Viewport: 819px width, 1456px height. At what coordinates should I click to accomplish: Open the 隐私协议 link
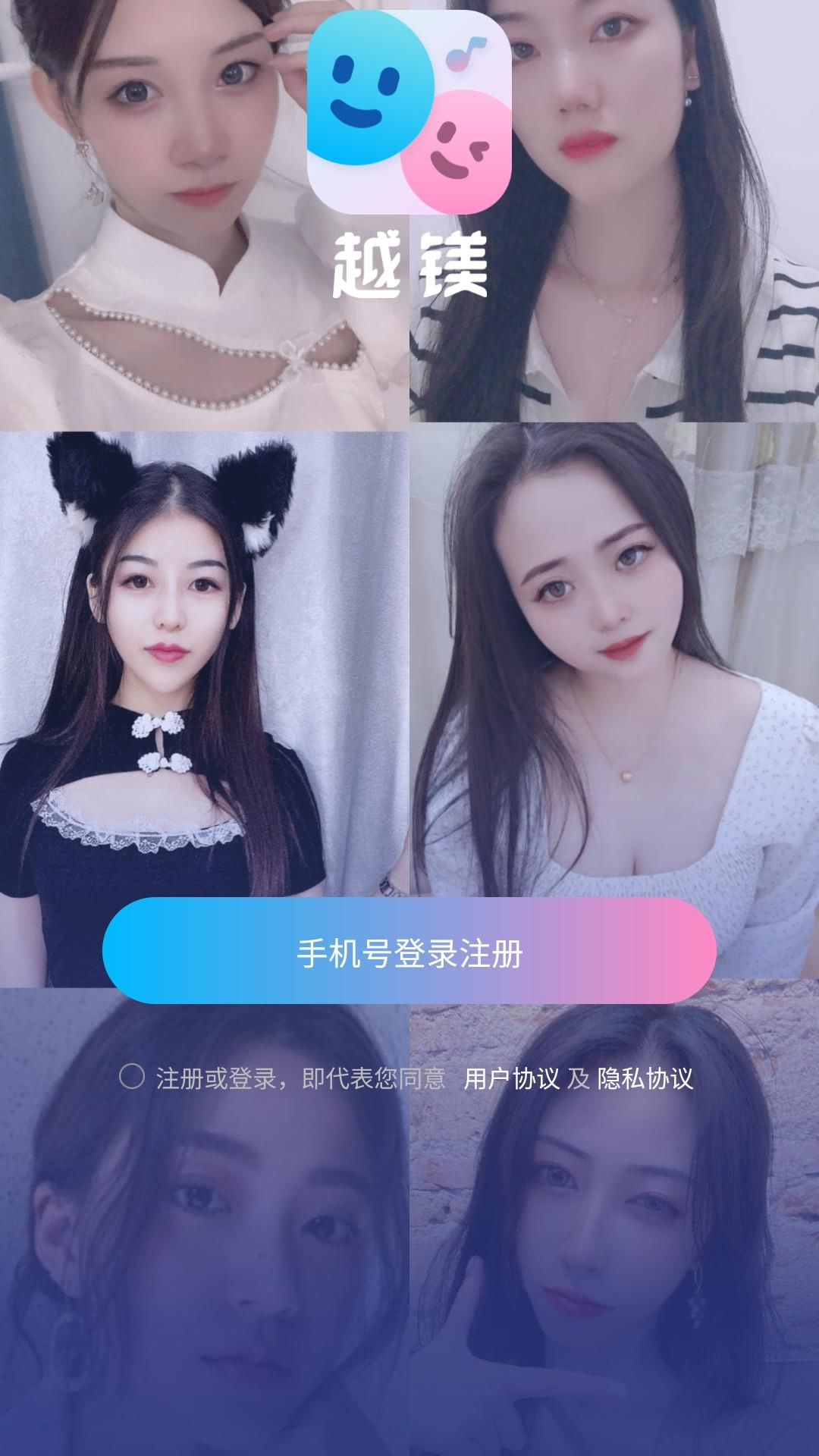[645, 1078]
